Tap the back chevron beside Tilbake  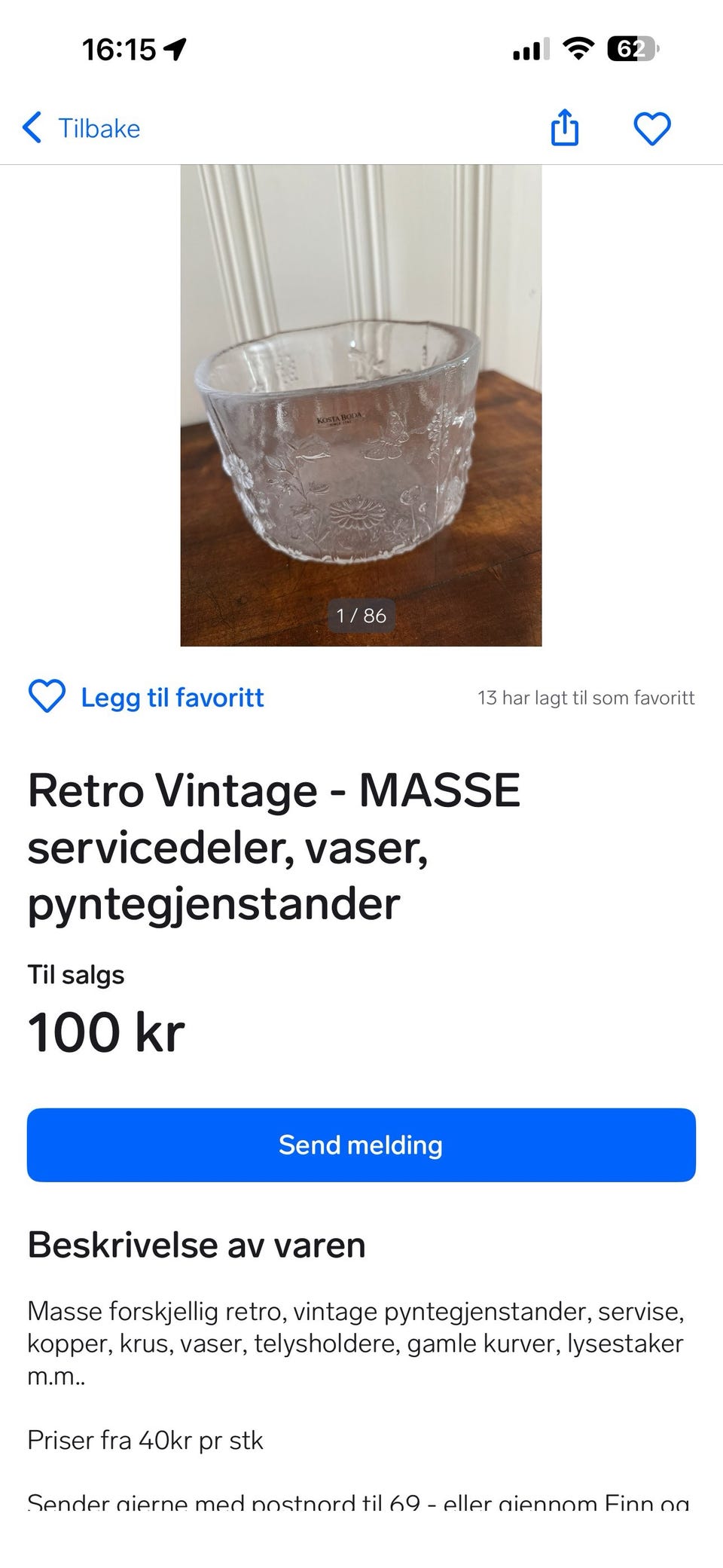point(33,128)
